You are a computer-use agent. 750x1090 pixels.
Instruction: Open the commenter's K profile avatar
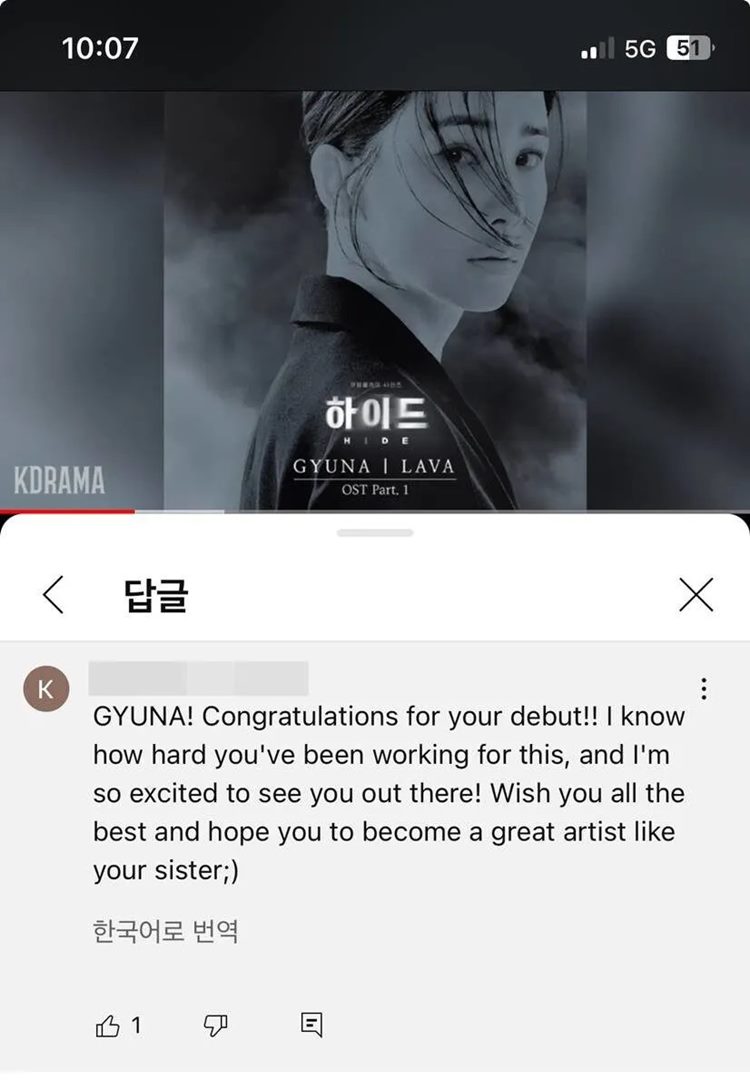[x=46, y=689]
